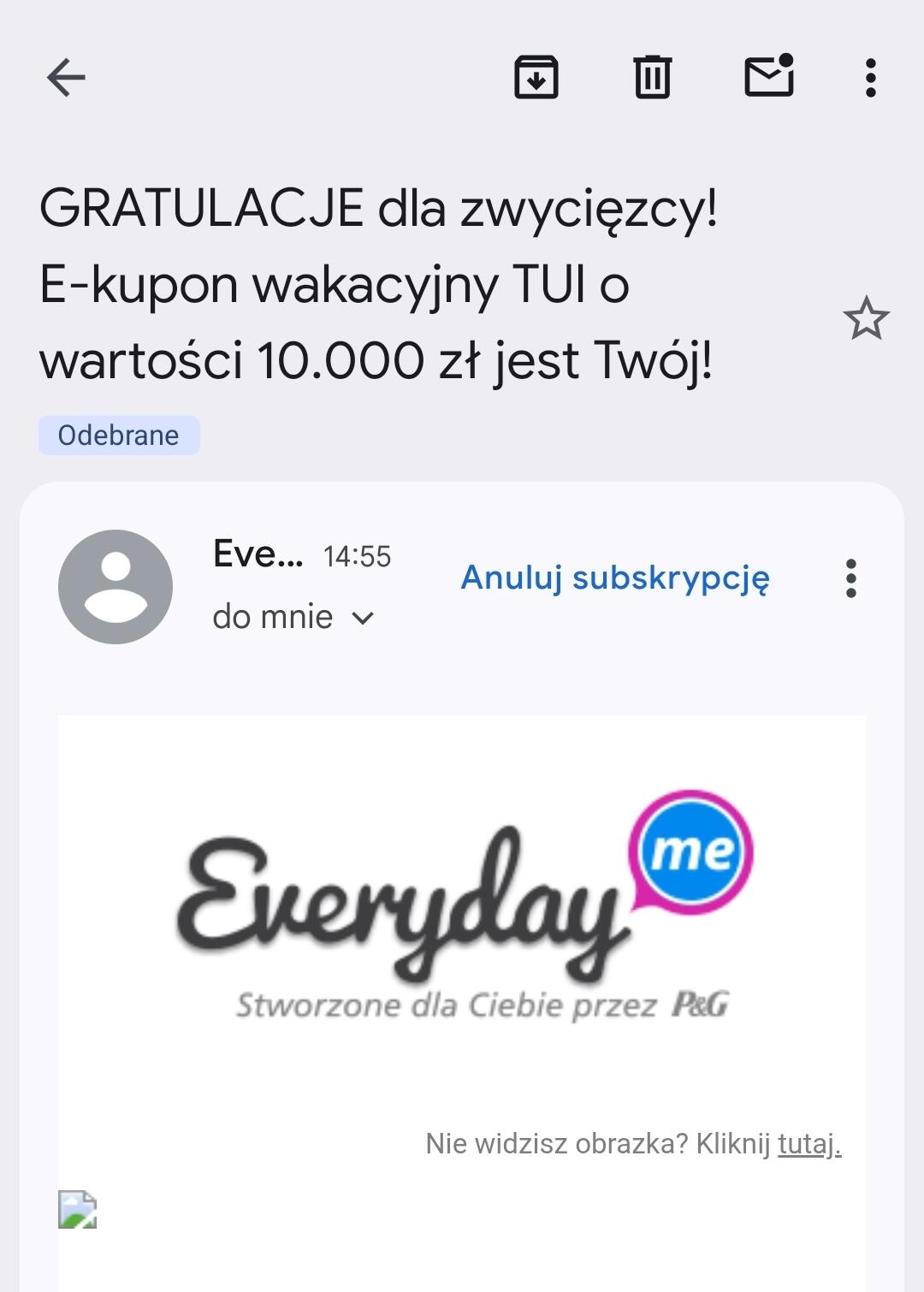Go back to the inbox
This screenshot has height=1292, width=924.
point(66,78)
